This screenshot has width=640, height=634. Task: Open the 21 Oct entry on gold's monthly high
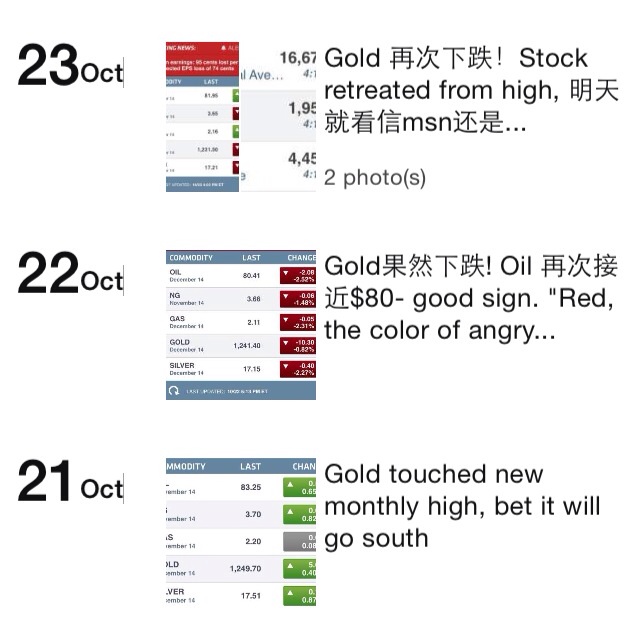click(x=462, y=505)
